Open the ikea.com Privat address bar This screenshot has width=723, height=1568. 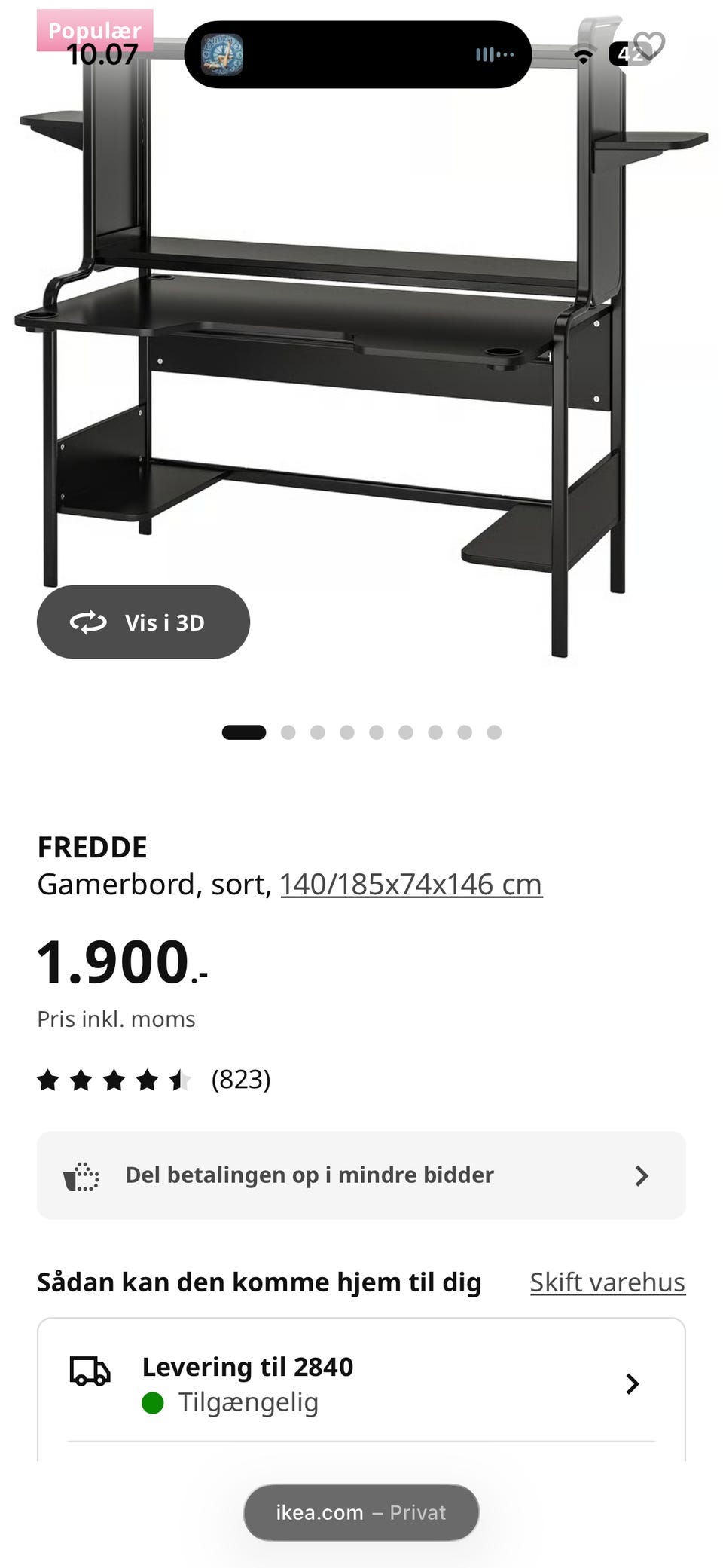click(360, 1511)
